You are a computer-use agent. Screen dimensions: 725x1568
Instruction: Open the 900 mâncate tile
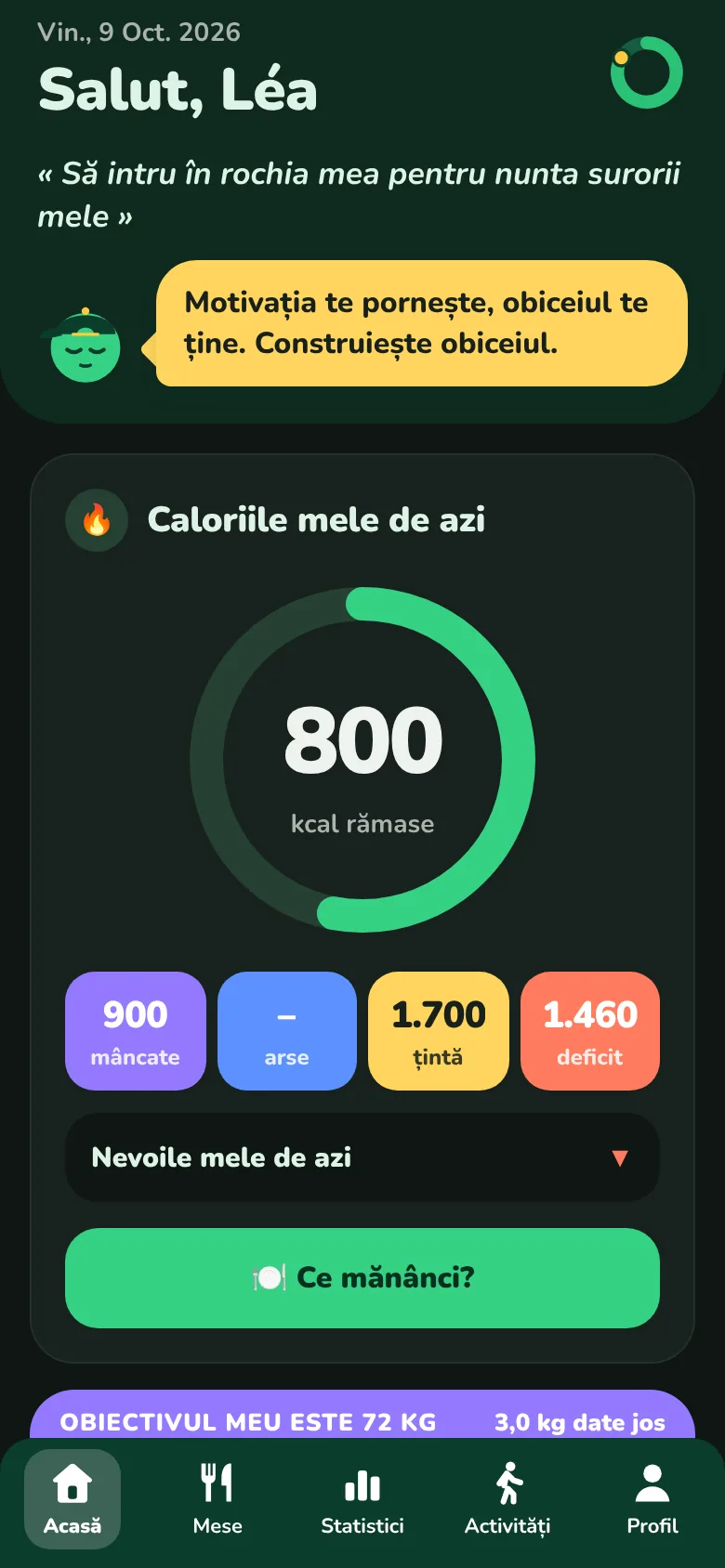136,1031
